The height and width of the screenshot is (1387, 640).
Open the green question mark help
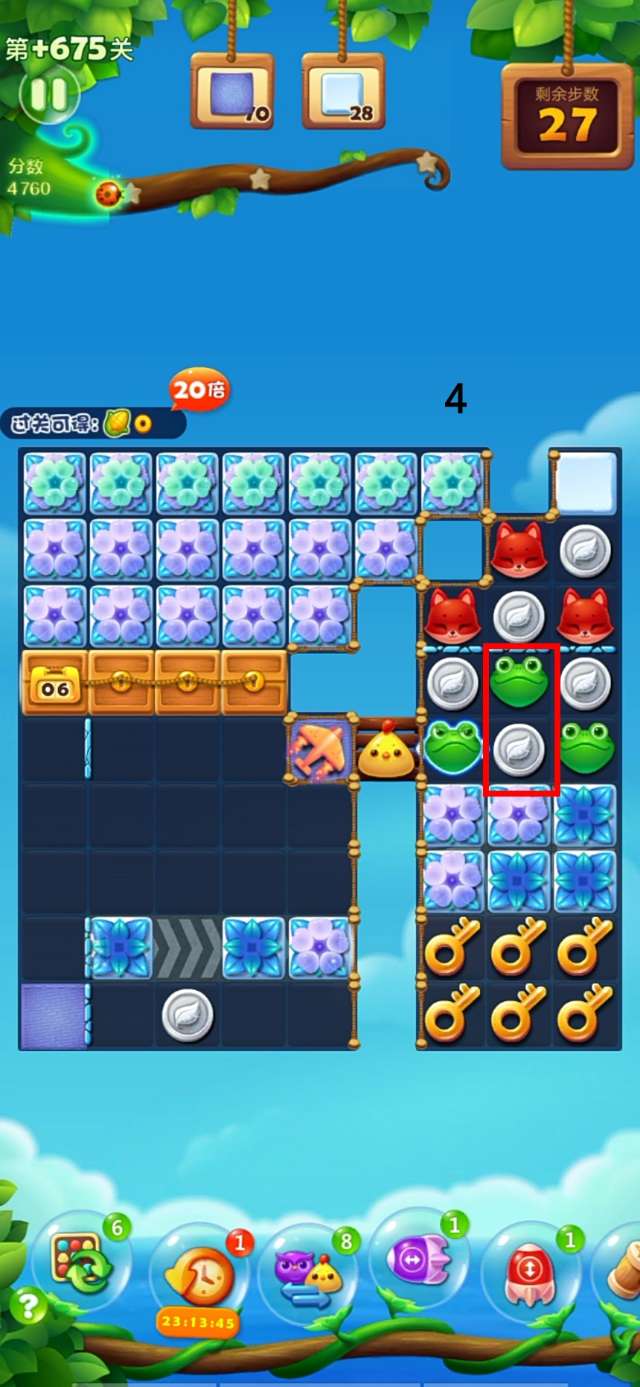coord(30,1306)
